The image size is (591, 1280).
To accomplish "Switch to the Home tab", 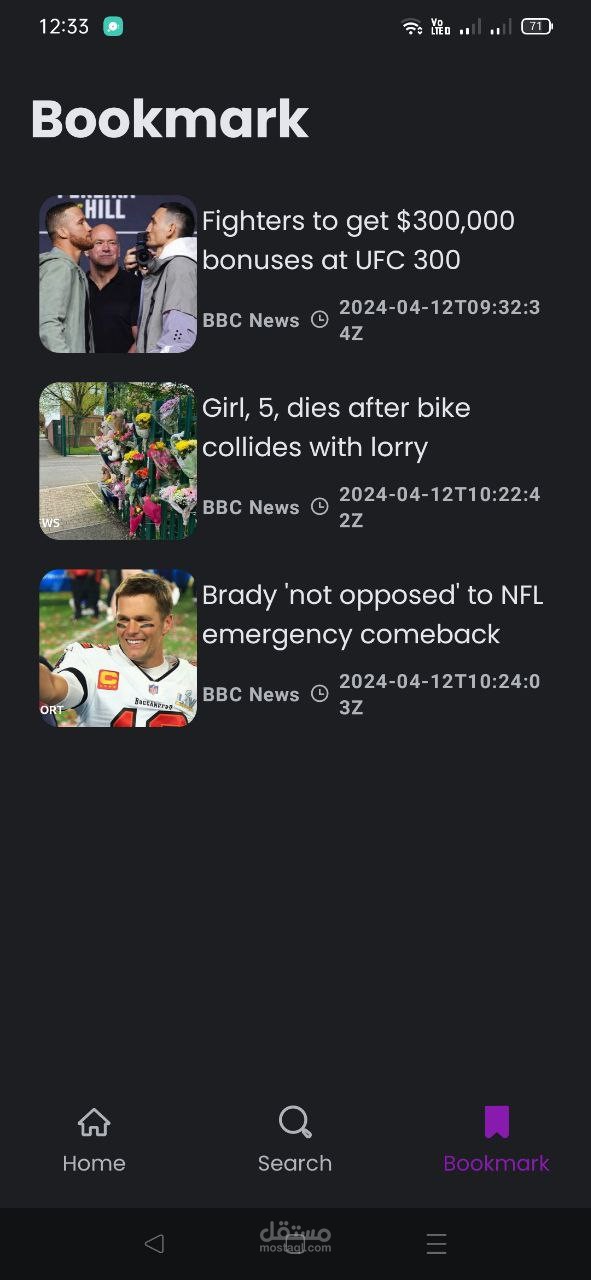I will (x=94, y=1140).
